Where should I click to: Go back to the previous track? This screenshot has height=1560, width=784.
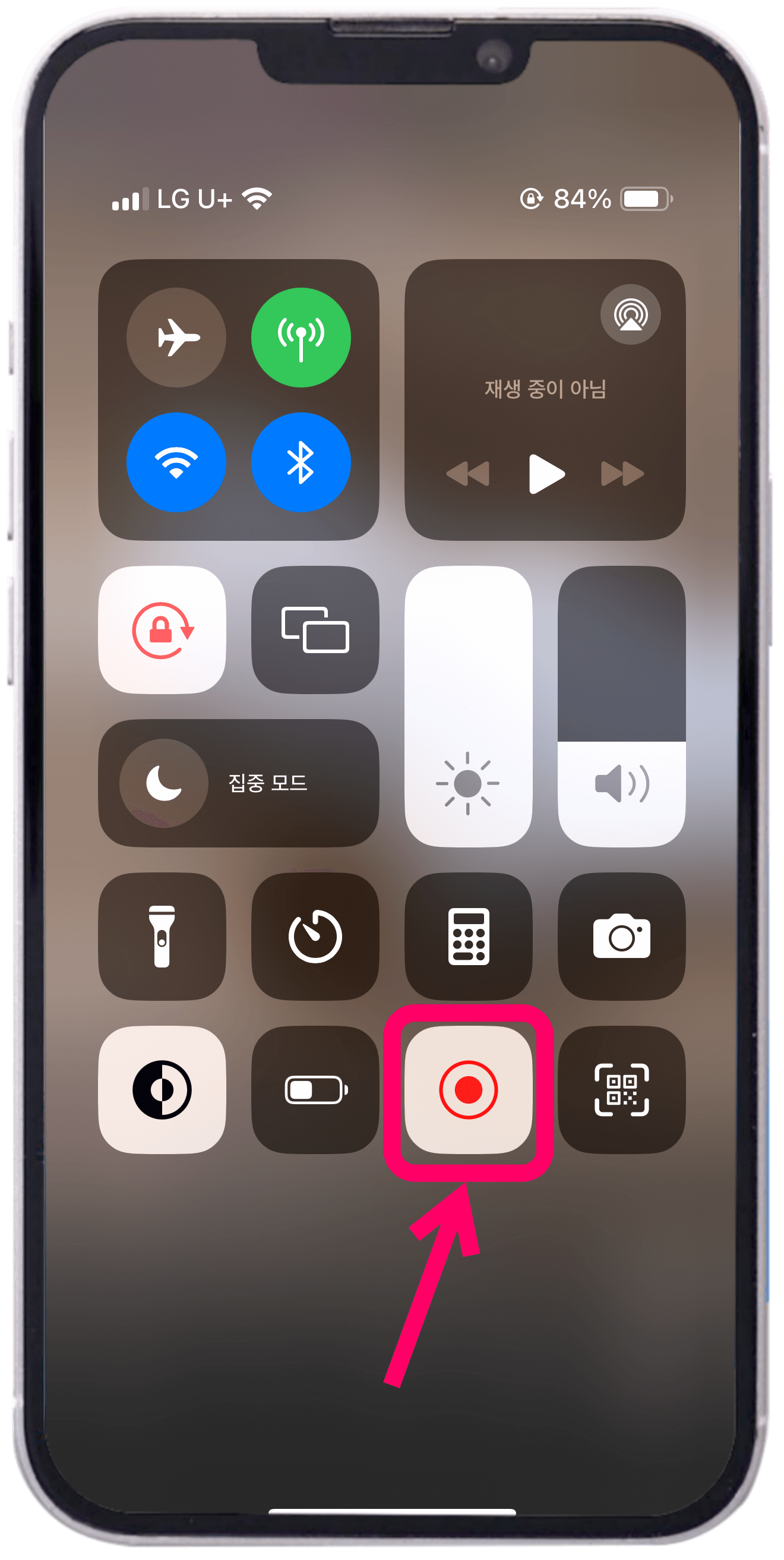pos(468,474)
